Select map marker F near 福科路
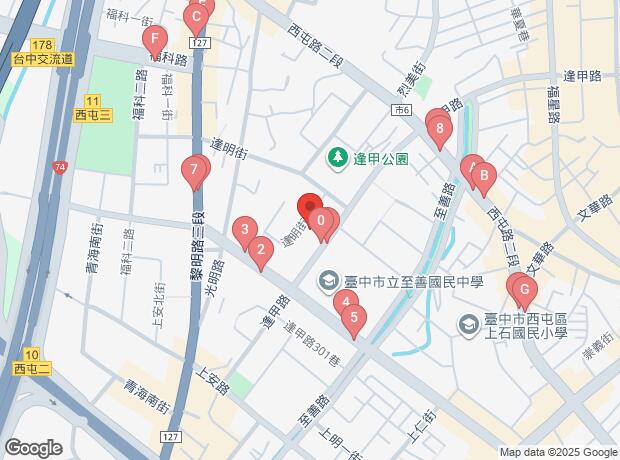This screenshot has height=460, width=620. [153, 42]
